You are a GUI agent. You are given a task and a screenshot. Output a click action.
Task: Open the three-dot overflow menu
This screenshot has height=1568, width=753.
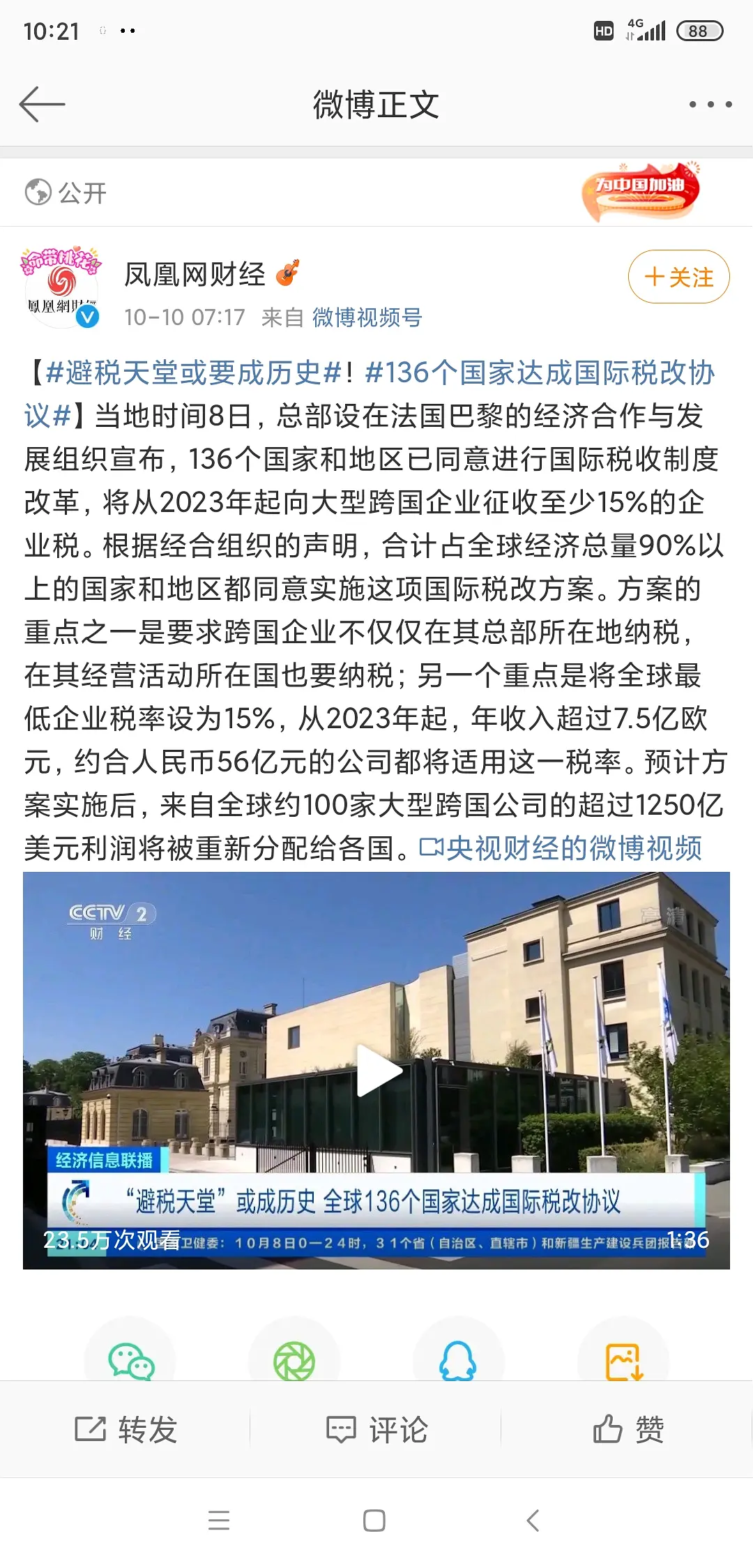coord(710,105)
